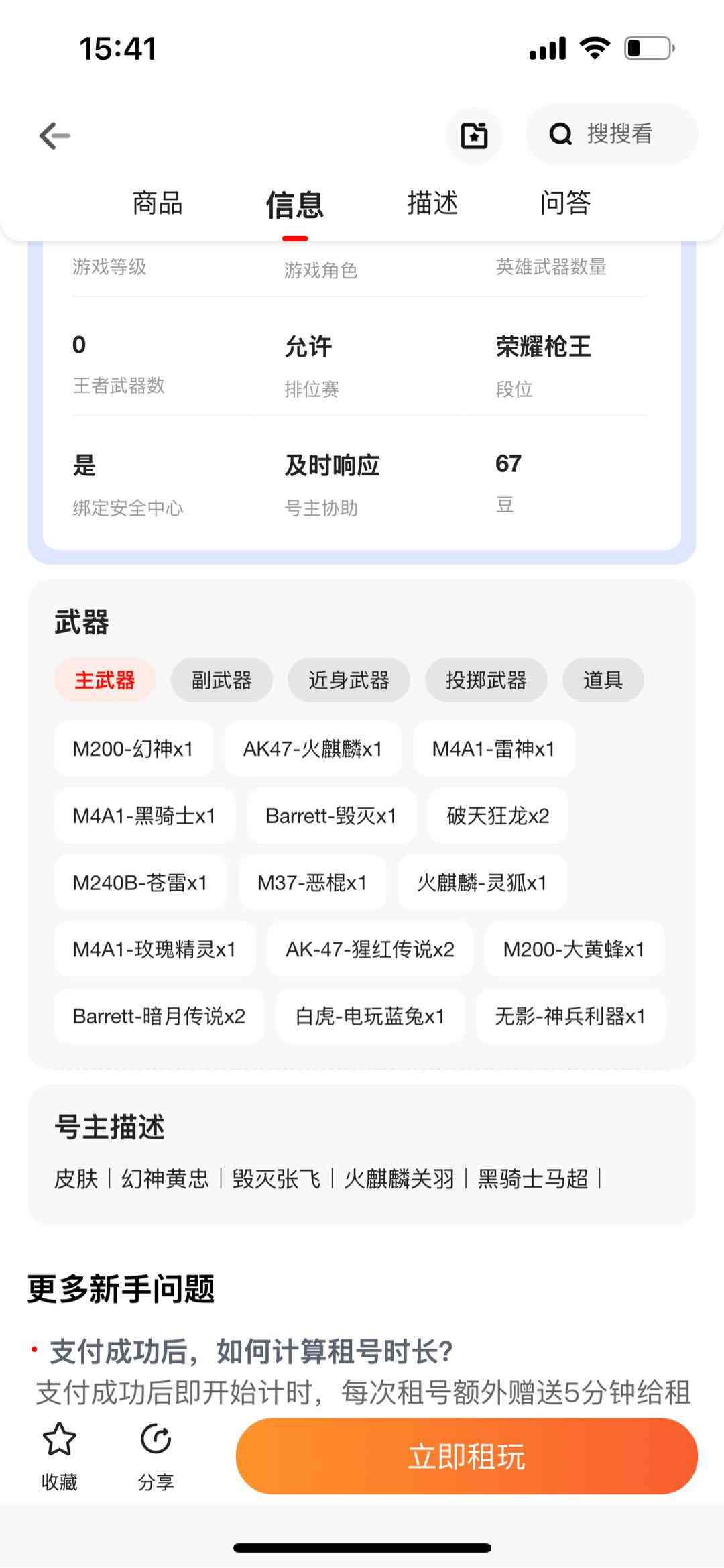The width and height of the screenshot is (724, 1568).
Task: Choose the 道具 chip
Action: [x=603, y=680]
